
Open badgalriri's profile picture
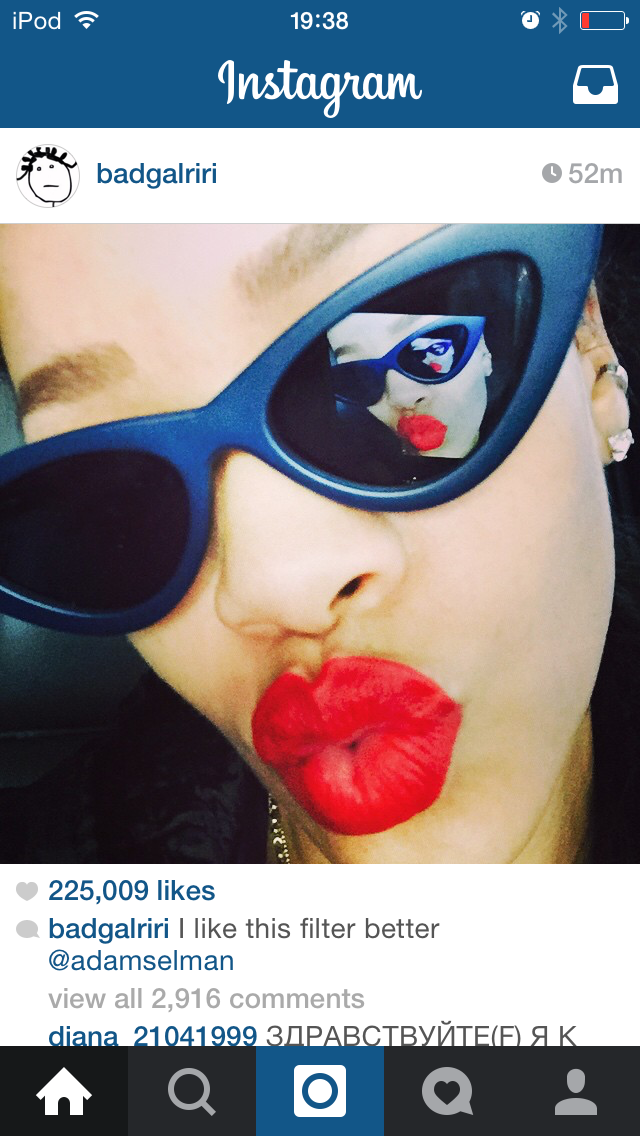coord(47,175)
